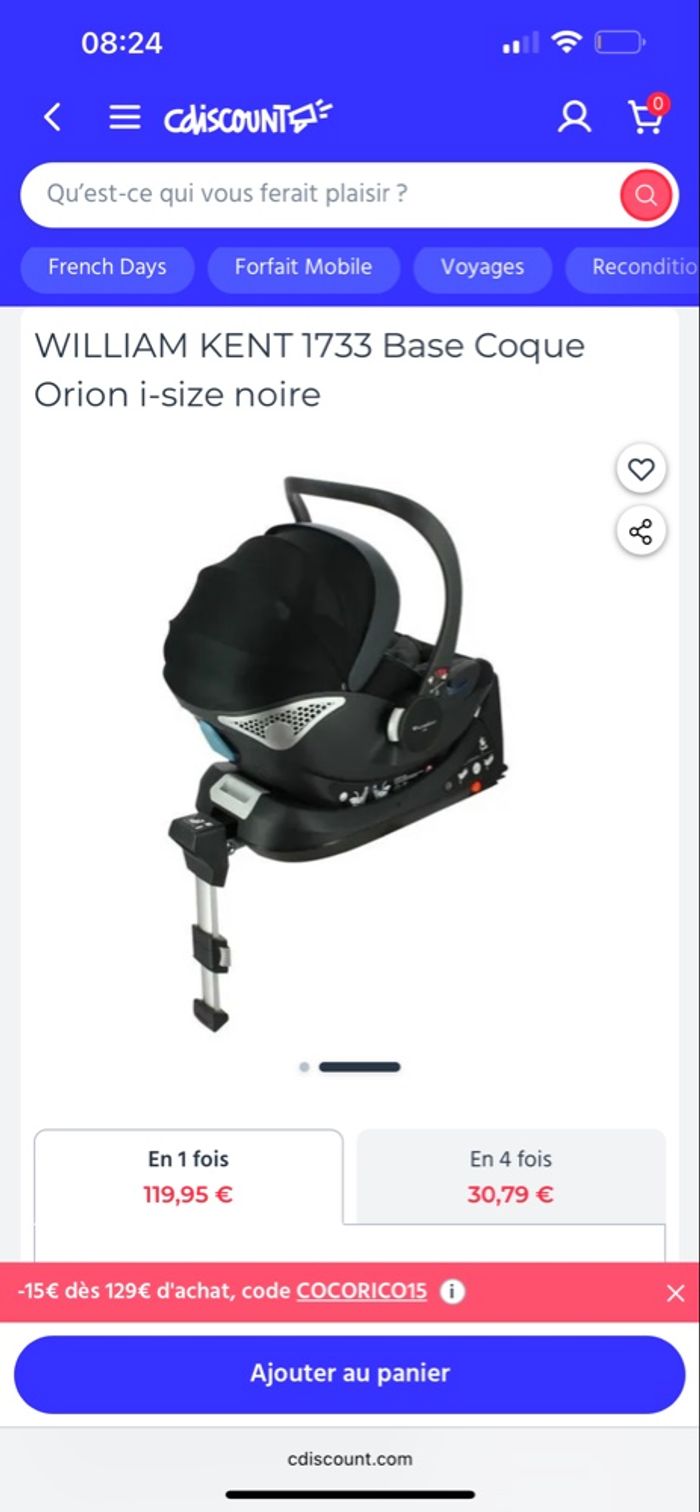Go back to the previous page

click(52, 118)
